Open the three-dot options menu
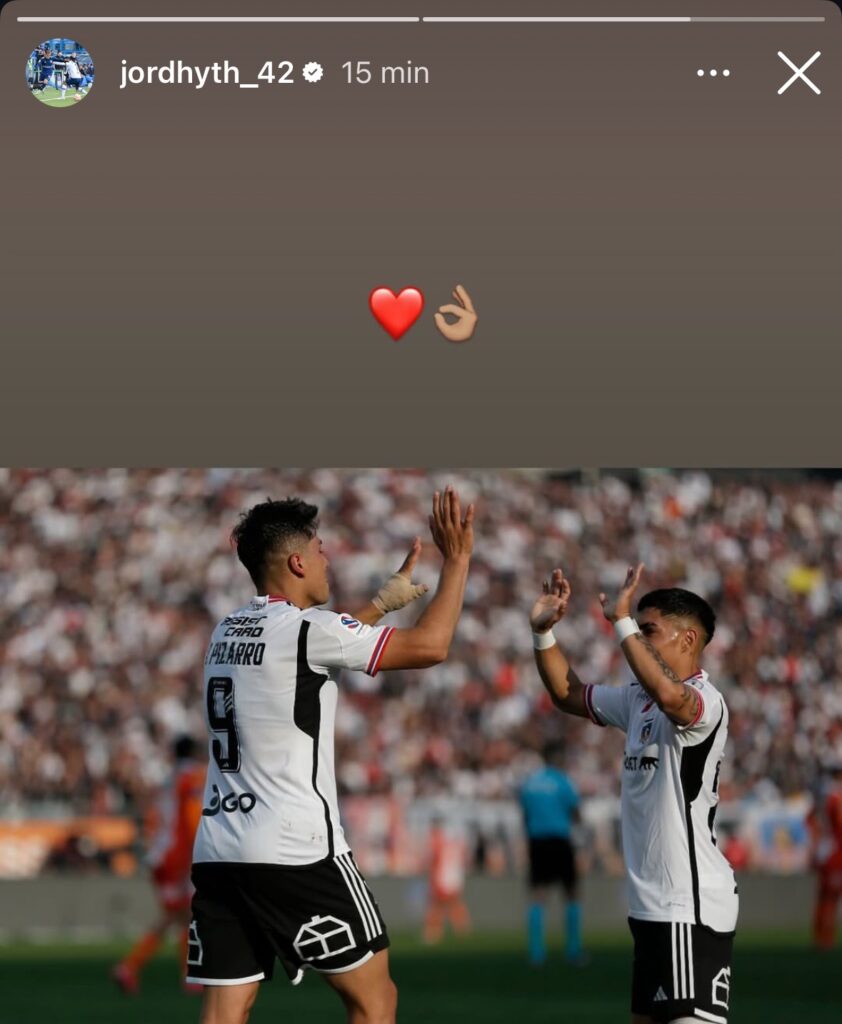This screenshot has width=842, height=1024. 713,73
